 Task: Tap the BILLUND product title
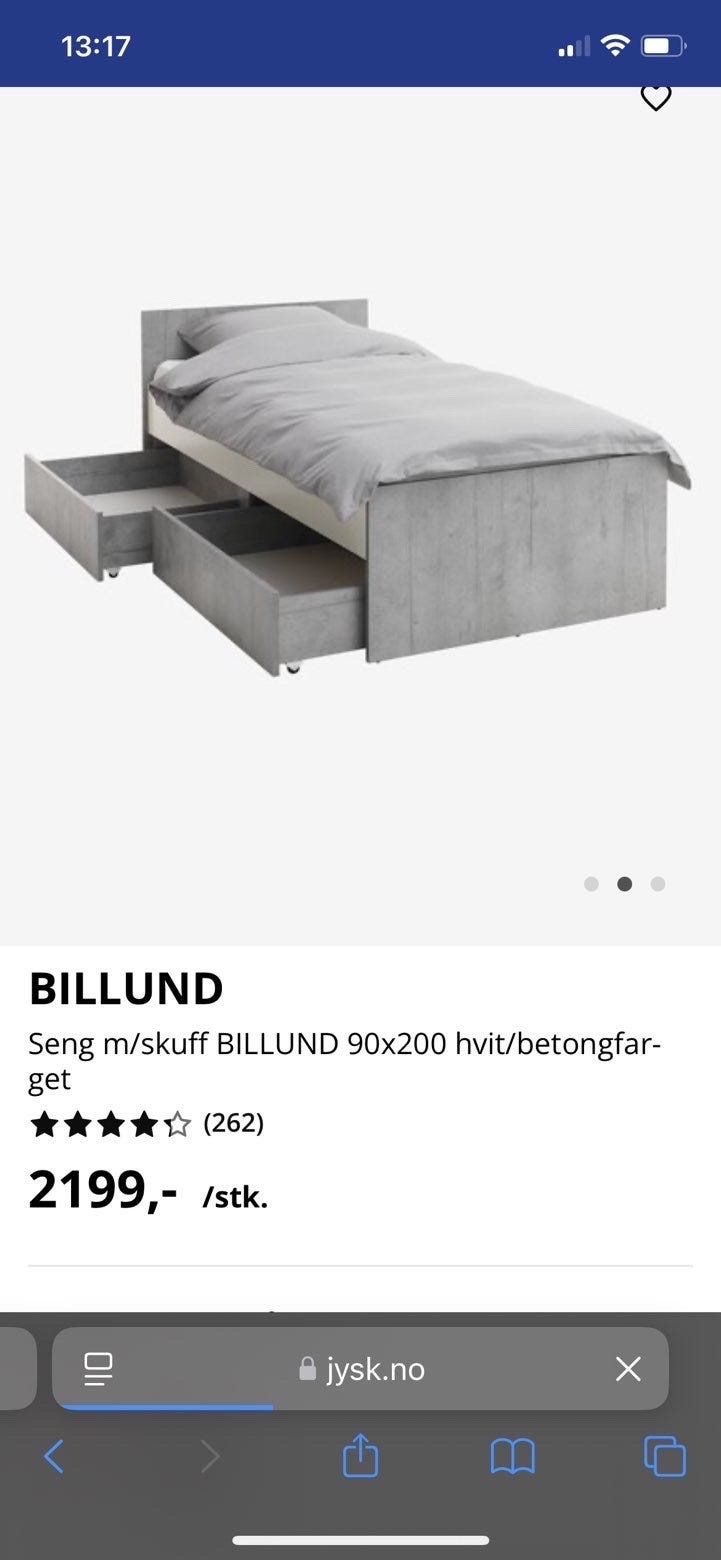[126, 989]
